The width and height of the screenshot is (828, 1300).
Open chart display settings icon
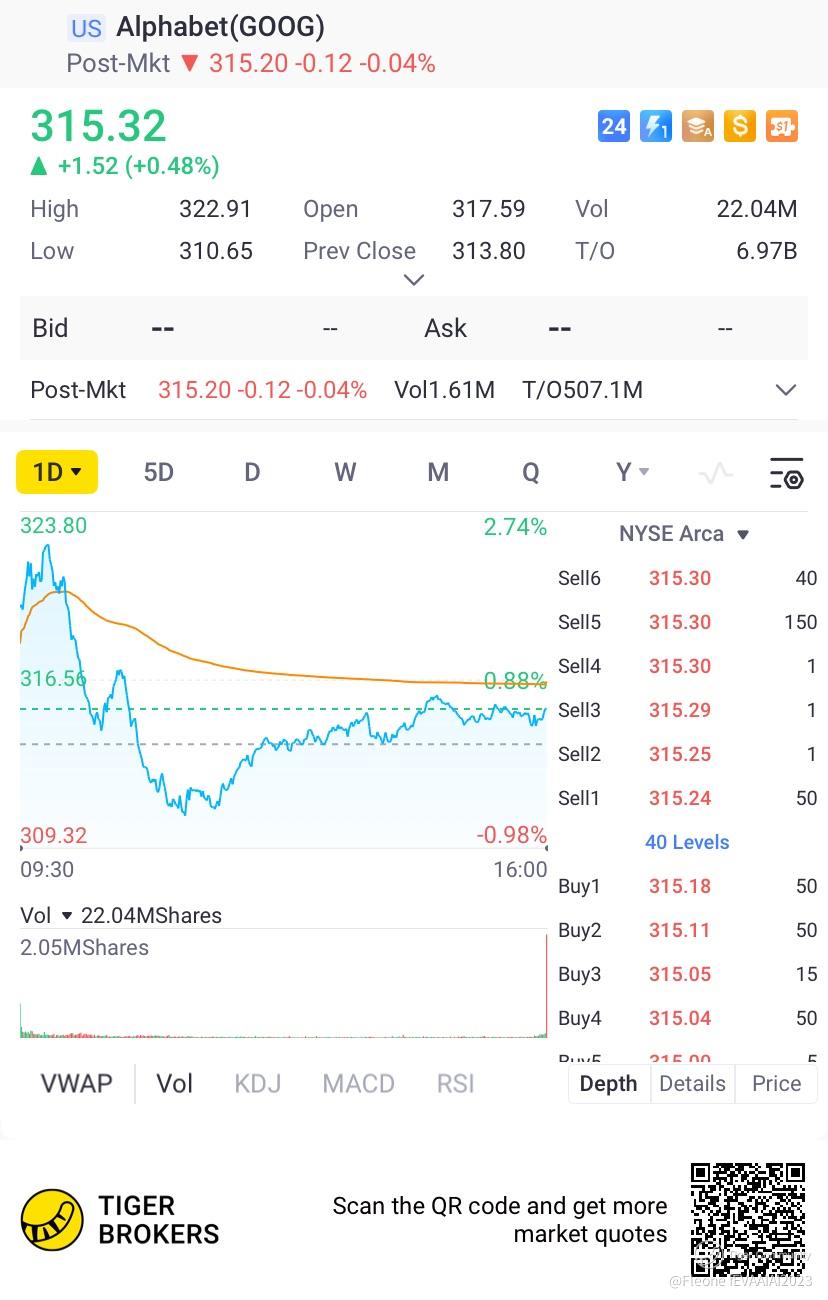pyautogui.click(x=786, y=473)
